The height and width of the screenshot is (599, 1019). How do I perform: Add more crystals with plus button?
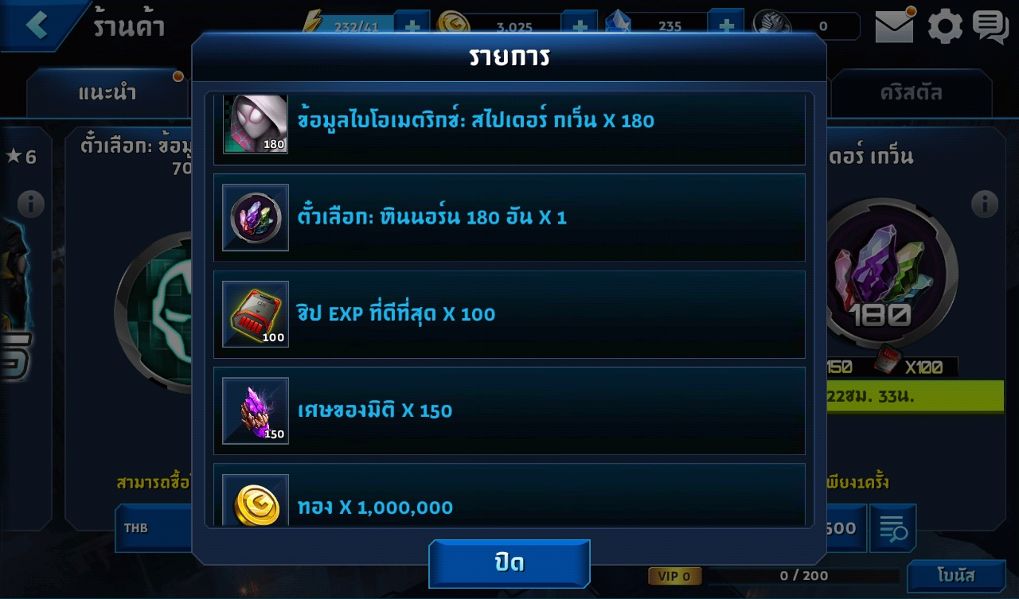(726, 26)
